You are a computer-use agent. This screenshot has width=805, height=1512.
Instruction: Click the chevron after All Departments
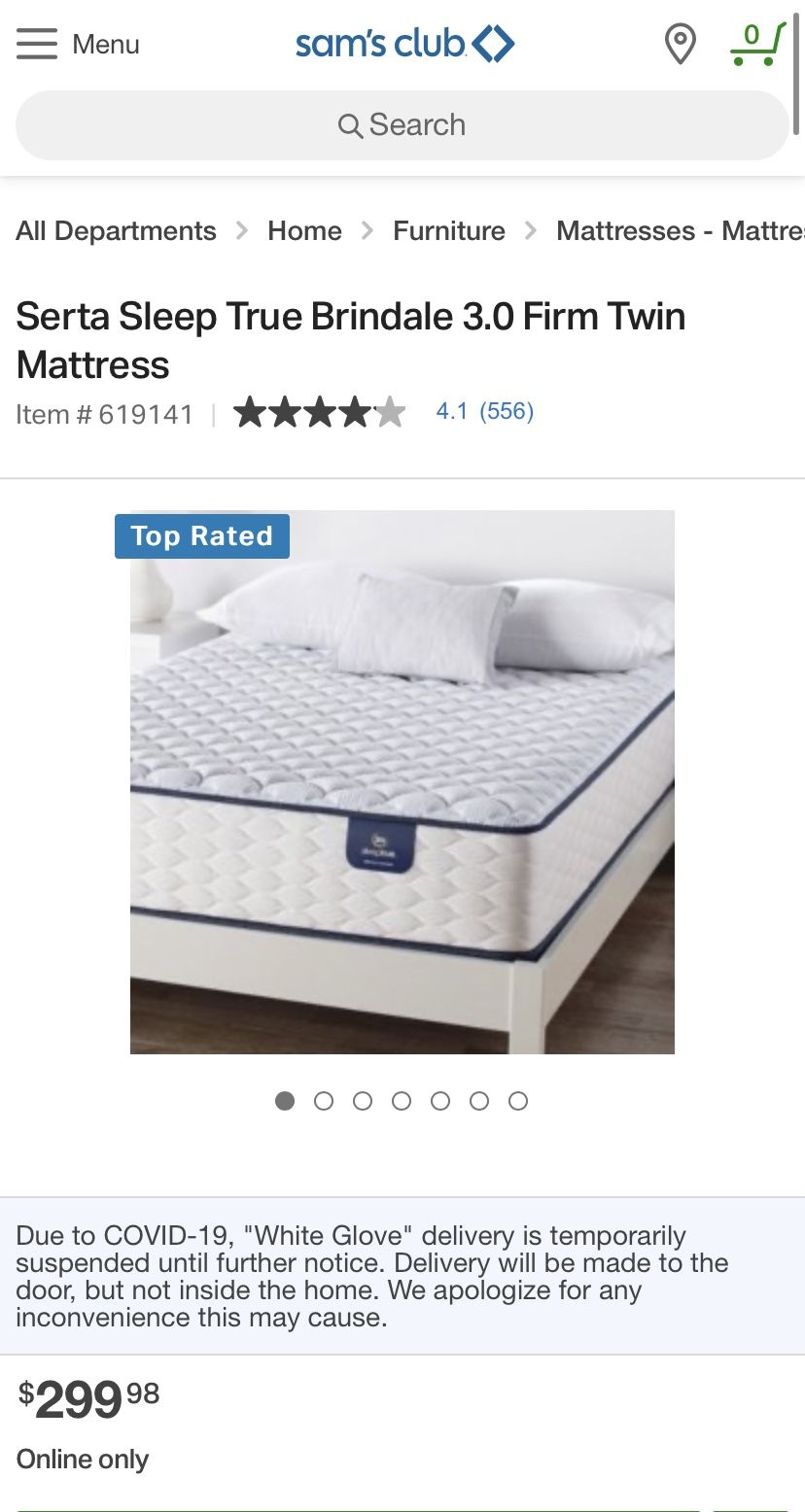tap(240, 231)
